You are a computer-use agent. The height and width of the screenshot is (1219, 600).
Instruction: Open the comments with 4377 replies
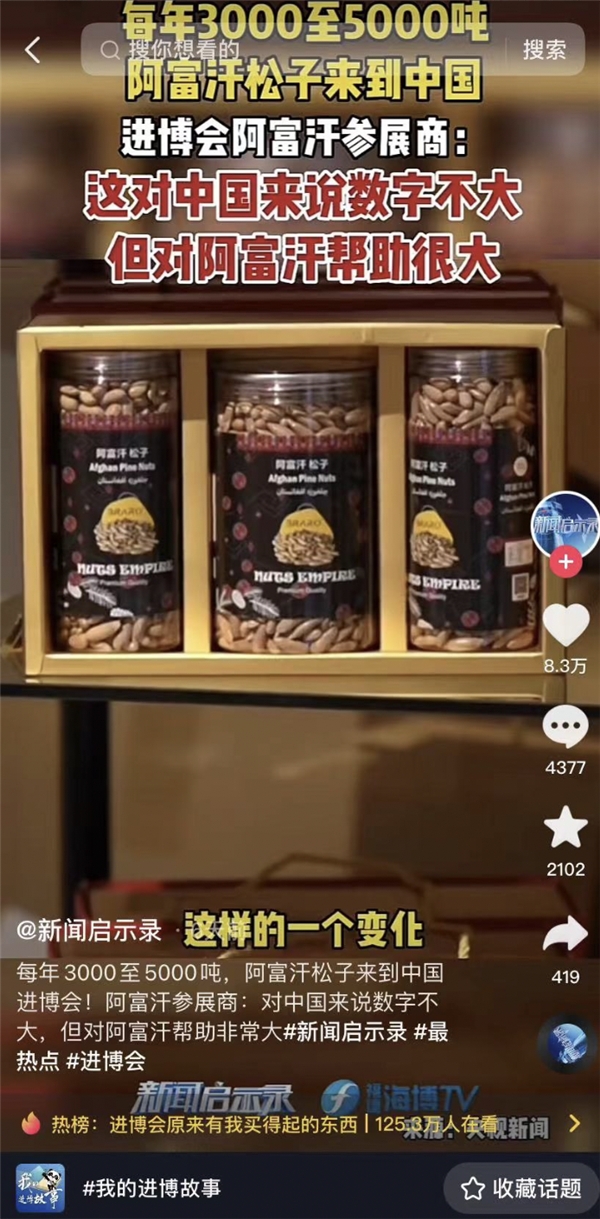click(x=565, y=727)
